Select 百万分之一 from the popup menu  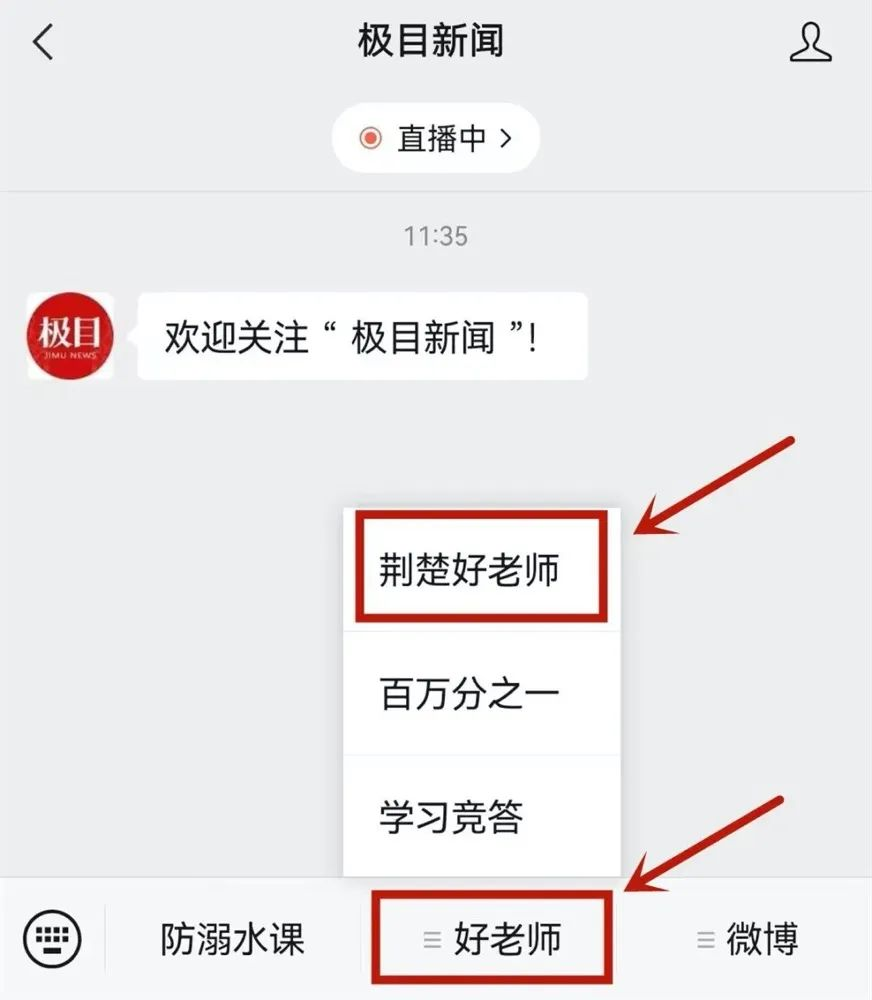470,694
